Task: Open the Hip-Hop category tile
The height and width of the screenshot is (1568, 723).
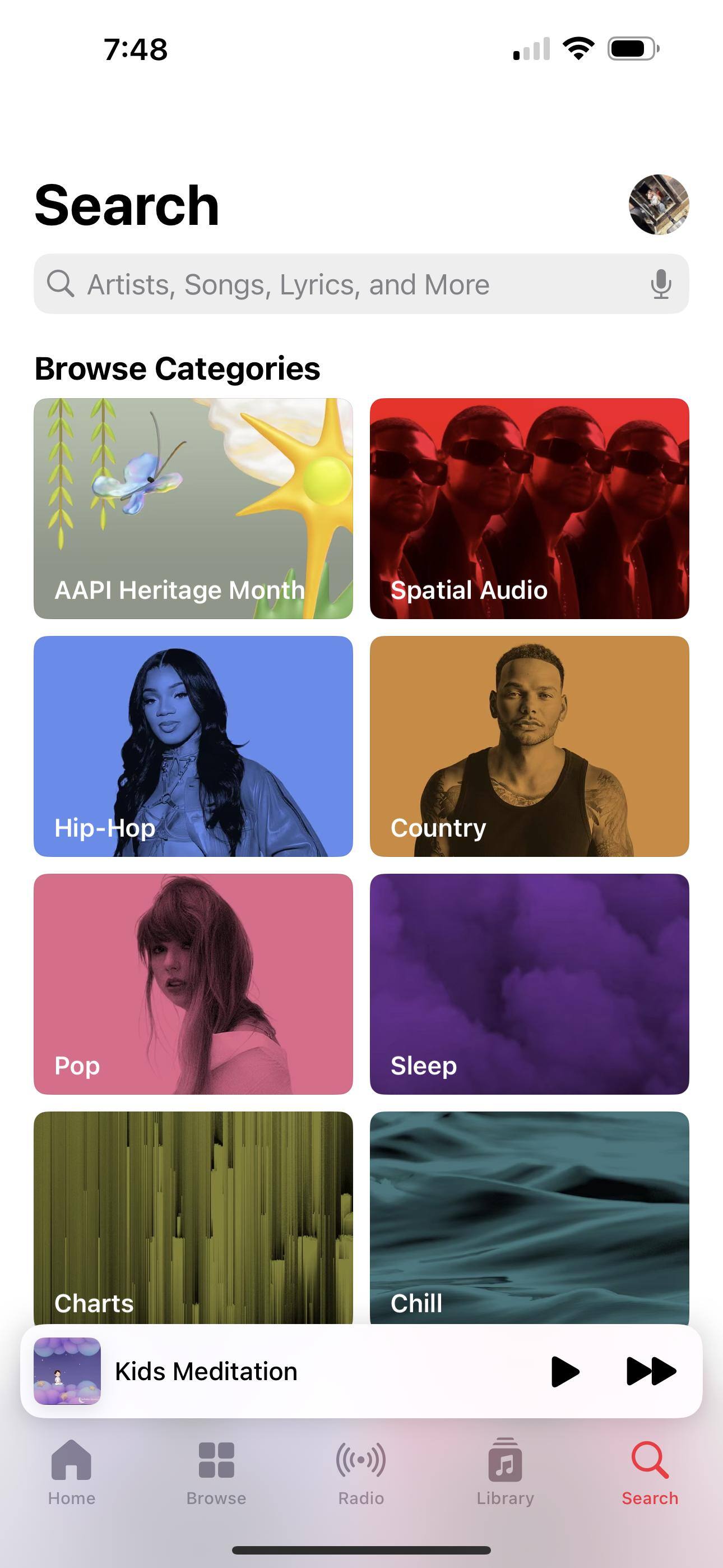Action: click(x=193, y=746)
